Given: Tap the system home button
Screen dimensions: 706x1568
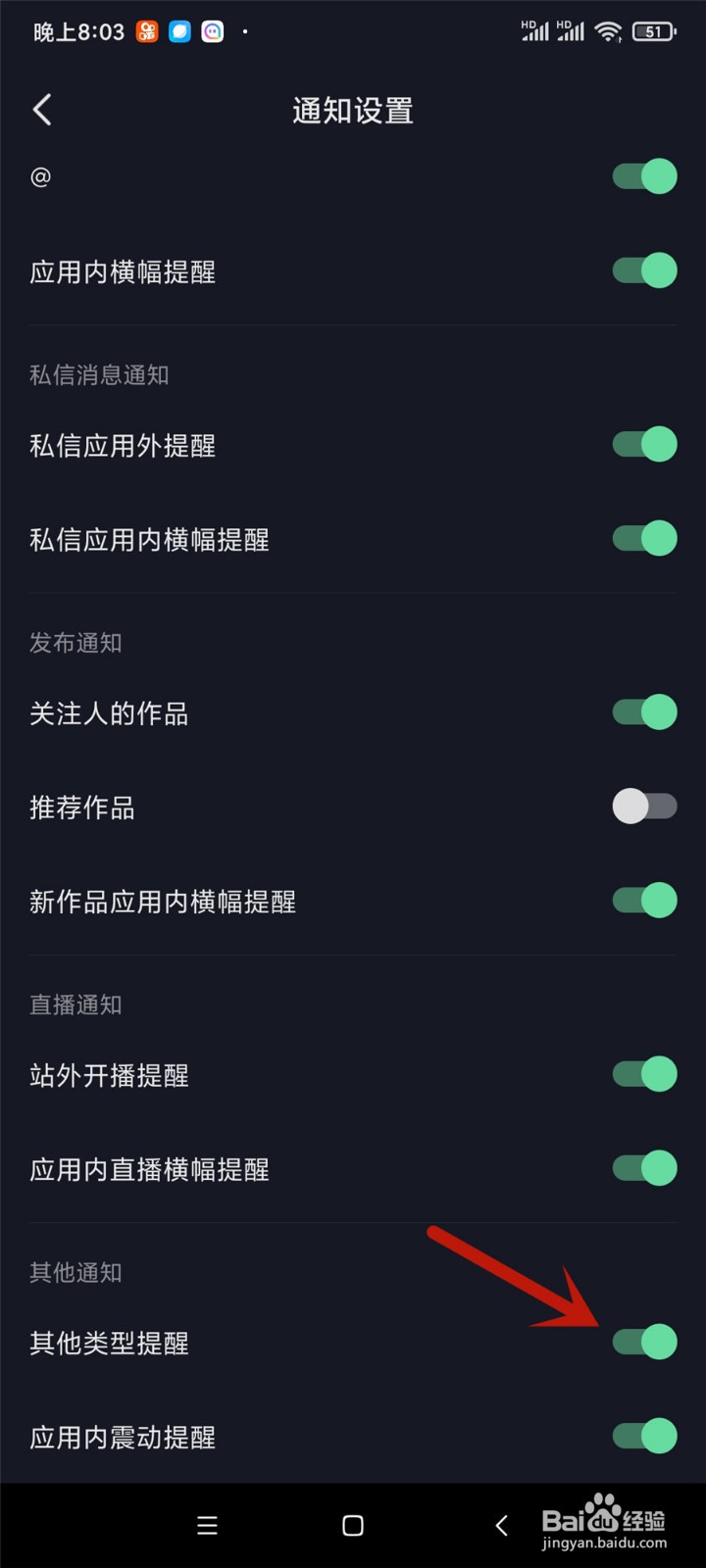Looking at the screenshot, I should [353, 1525].
